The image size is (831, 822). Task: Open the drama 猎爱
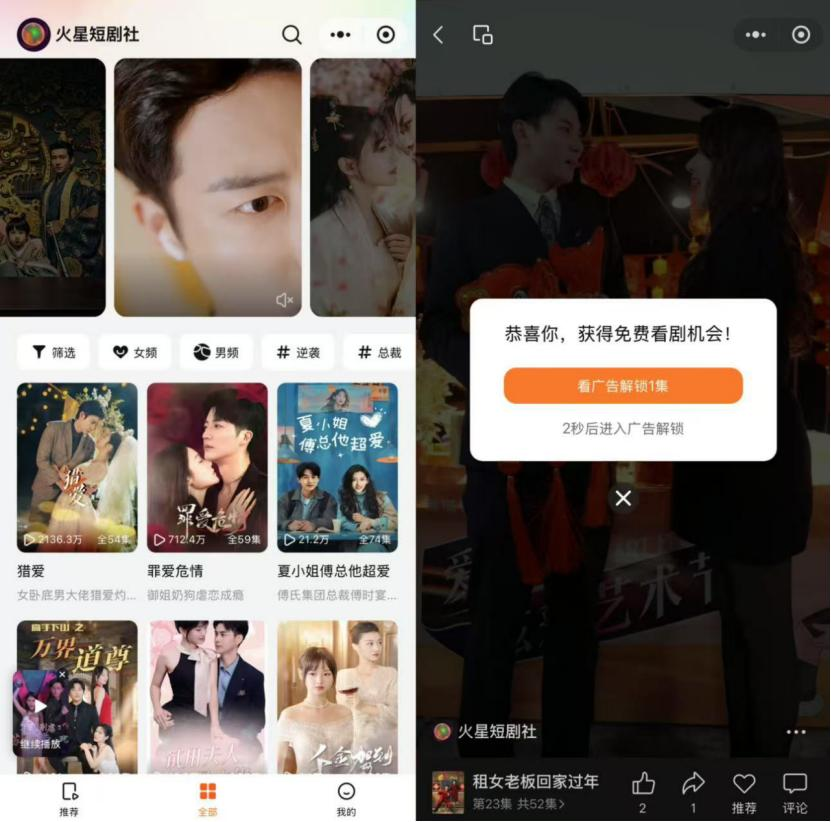point(77,468)
